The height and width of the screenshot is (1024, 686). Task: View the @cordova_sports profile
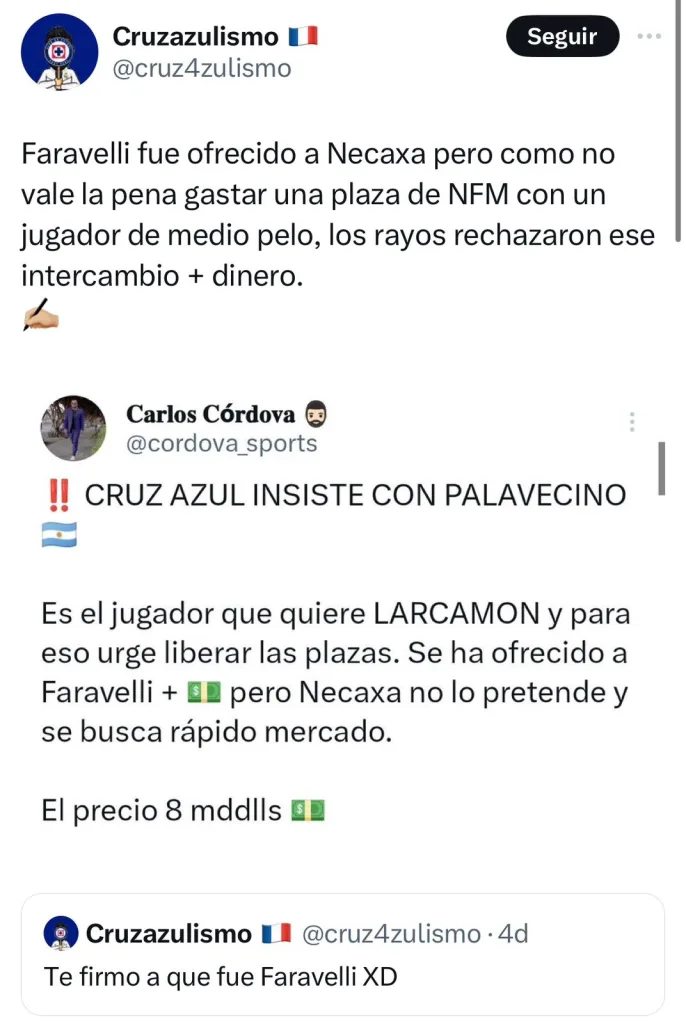[x=221, y=443]
